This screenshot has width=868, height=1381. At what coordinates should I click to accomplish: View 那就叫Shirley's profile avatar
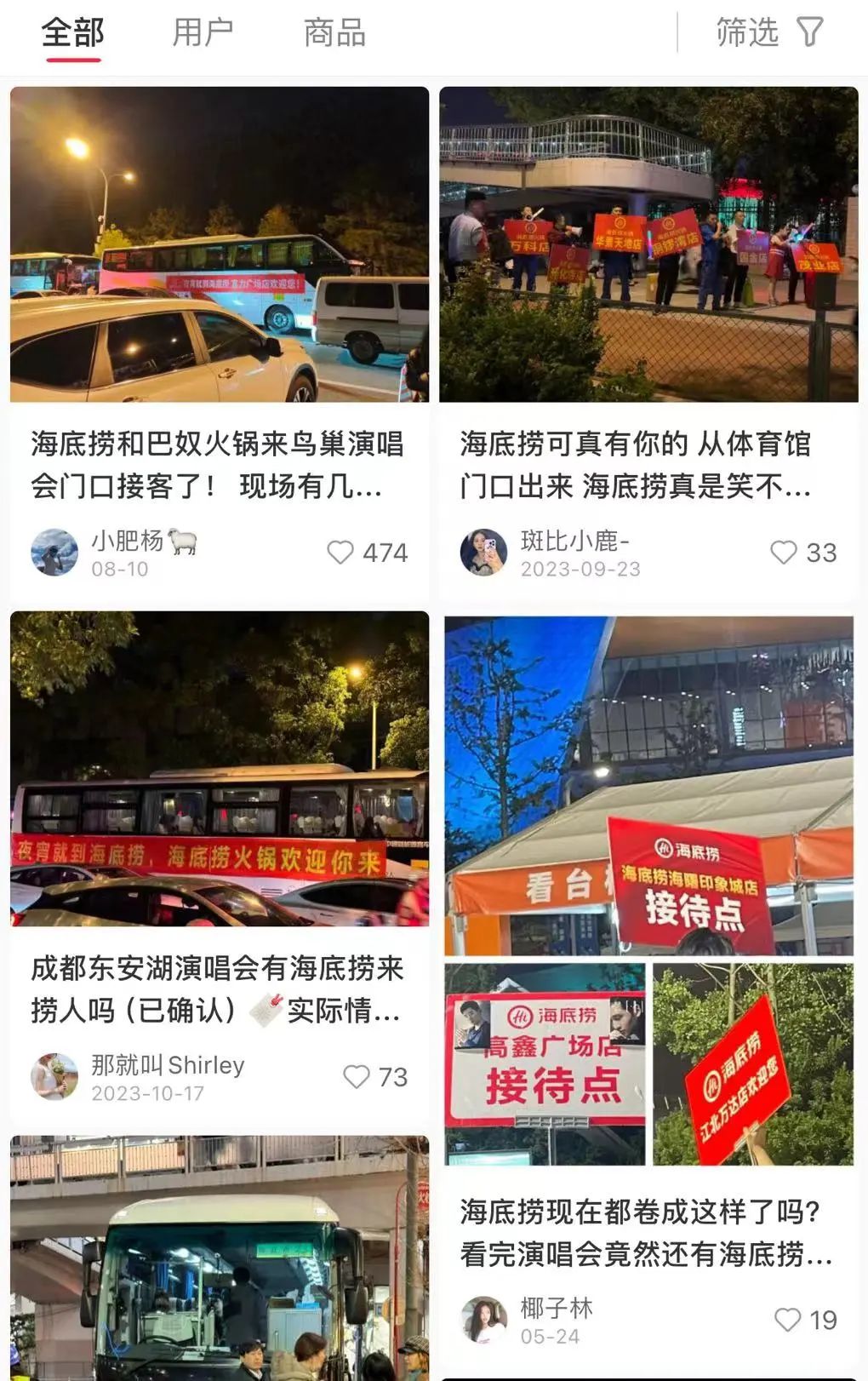54,1077
